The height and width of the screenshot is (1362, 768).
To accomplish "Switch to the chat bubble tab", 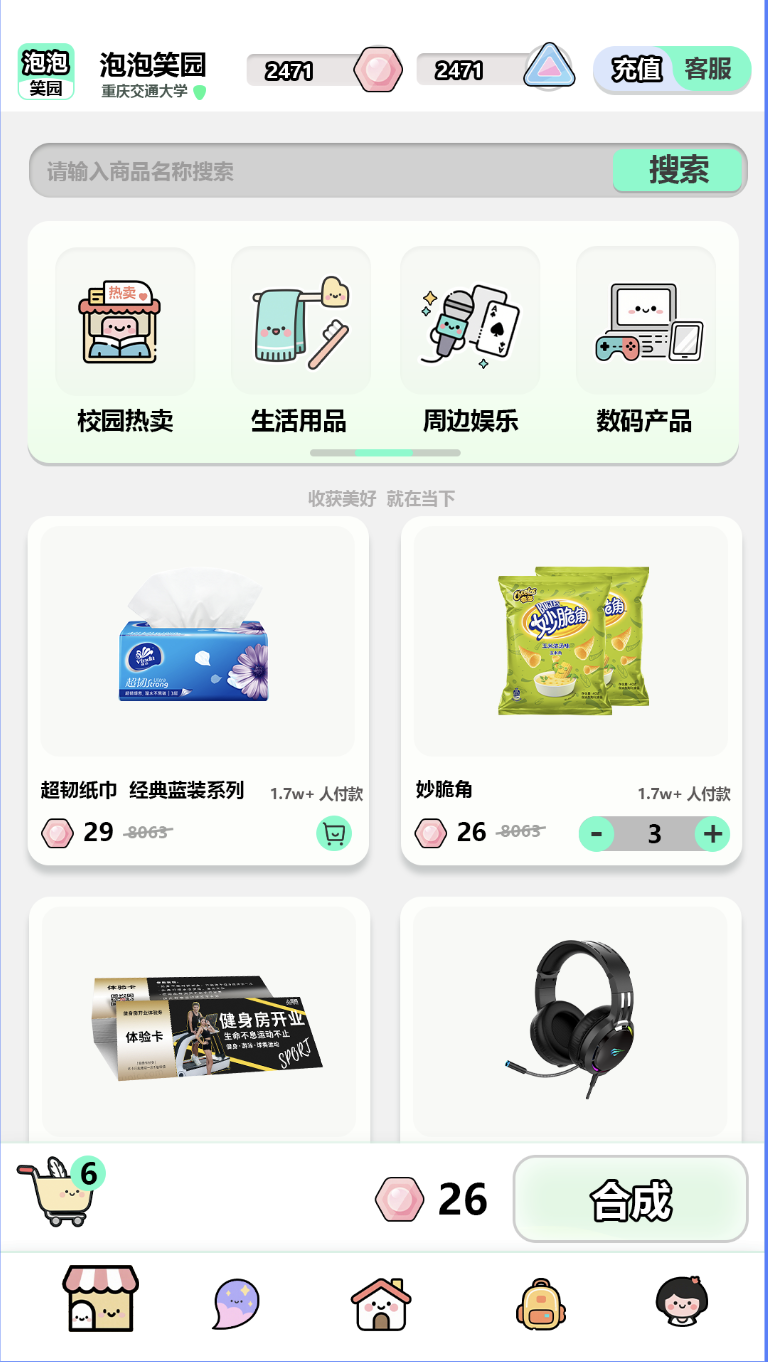I will (x=237, y=1303).
